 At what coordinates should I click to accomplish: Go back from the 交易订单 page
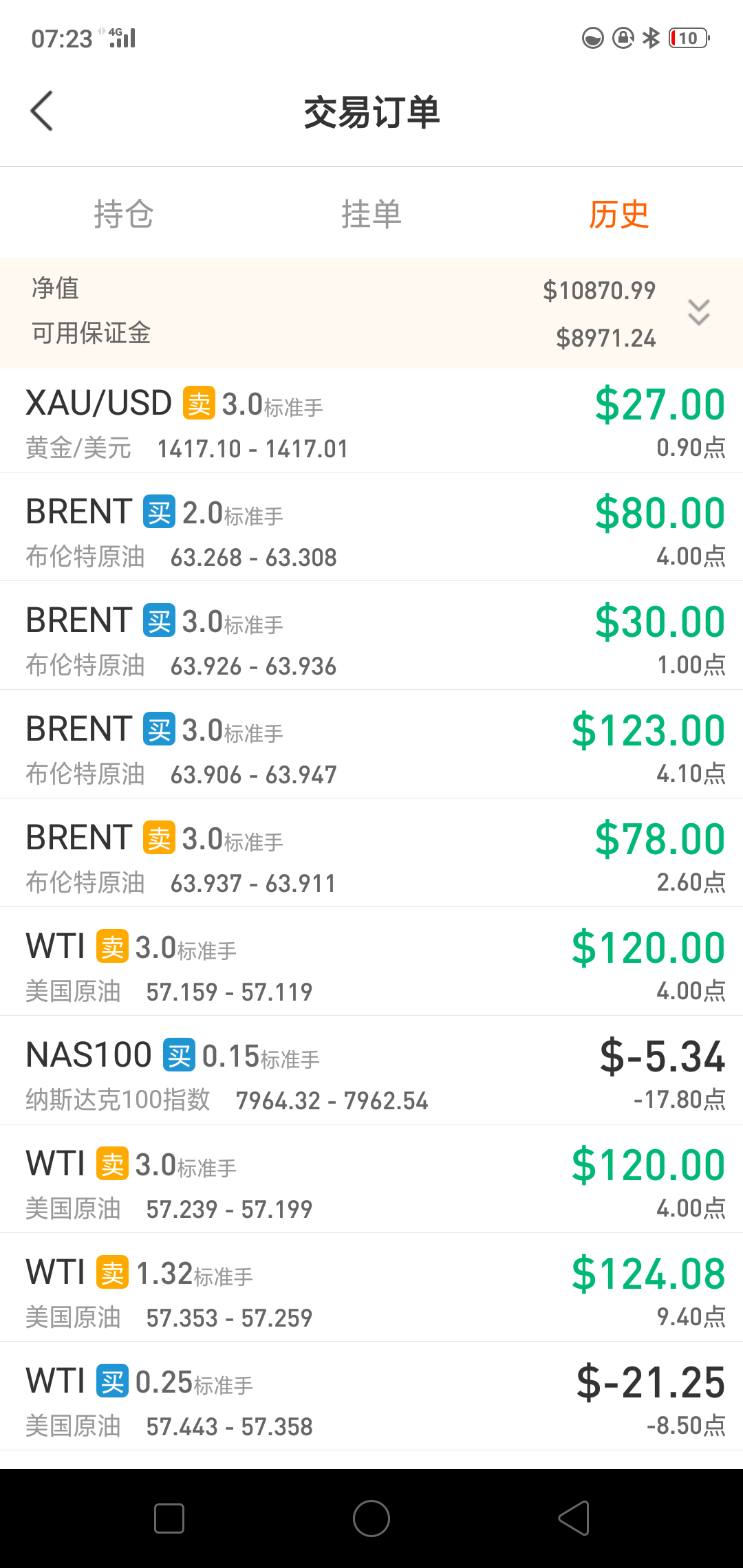point(42,111)
